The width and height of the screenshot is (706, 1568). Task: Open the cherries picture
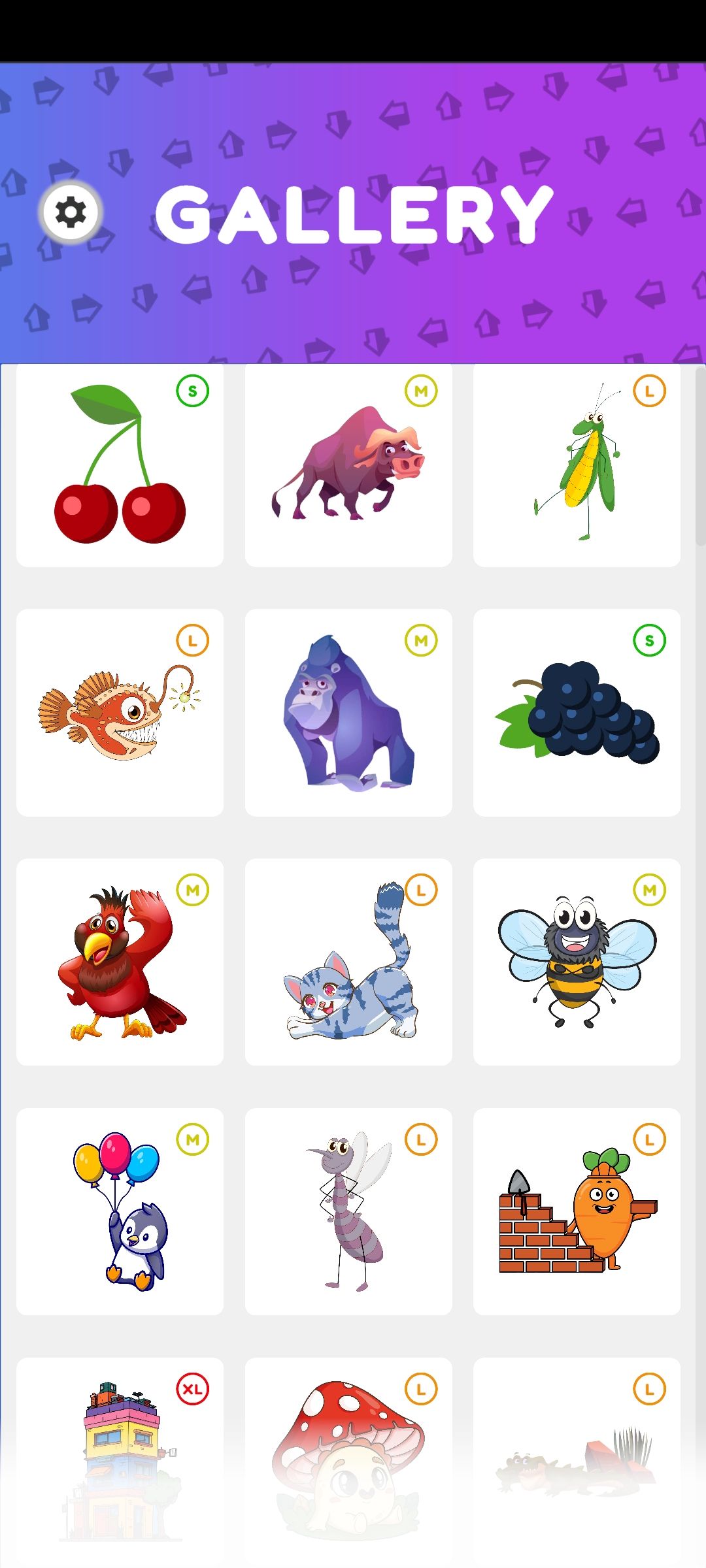tap(120, 465)
